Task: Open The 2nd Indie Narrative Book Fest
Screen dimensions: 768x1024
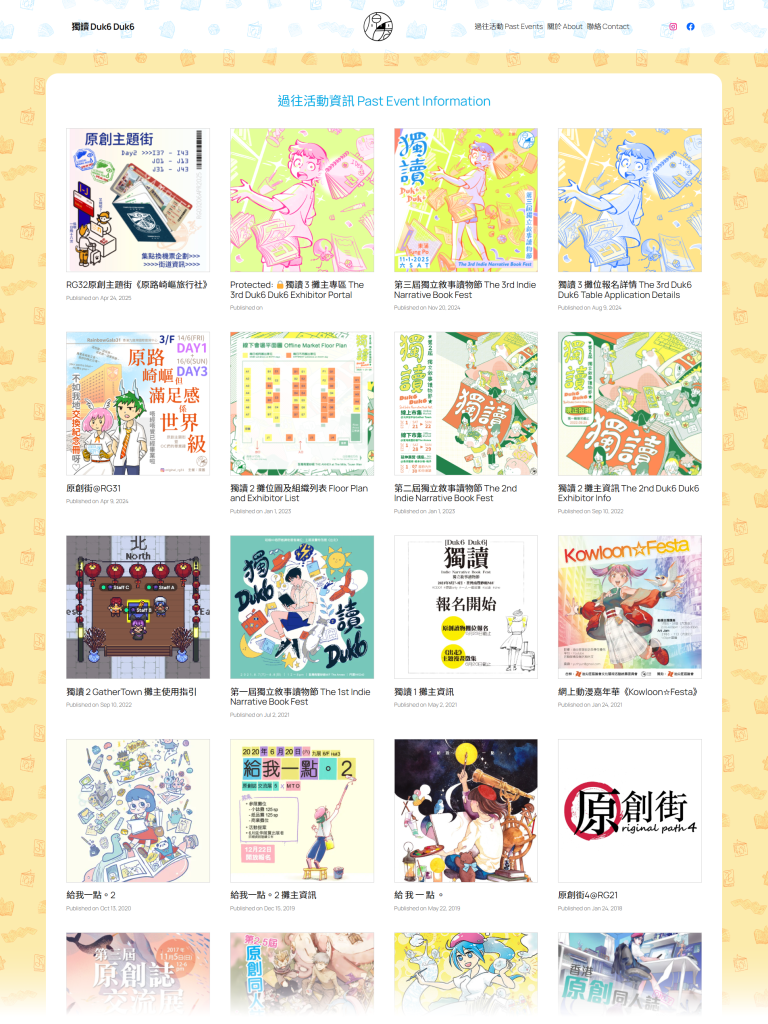Action: coord(455,493)
